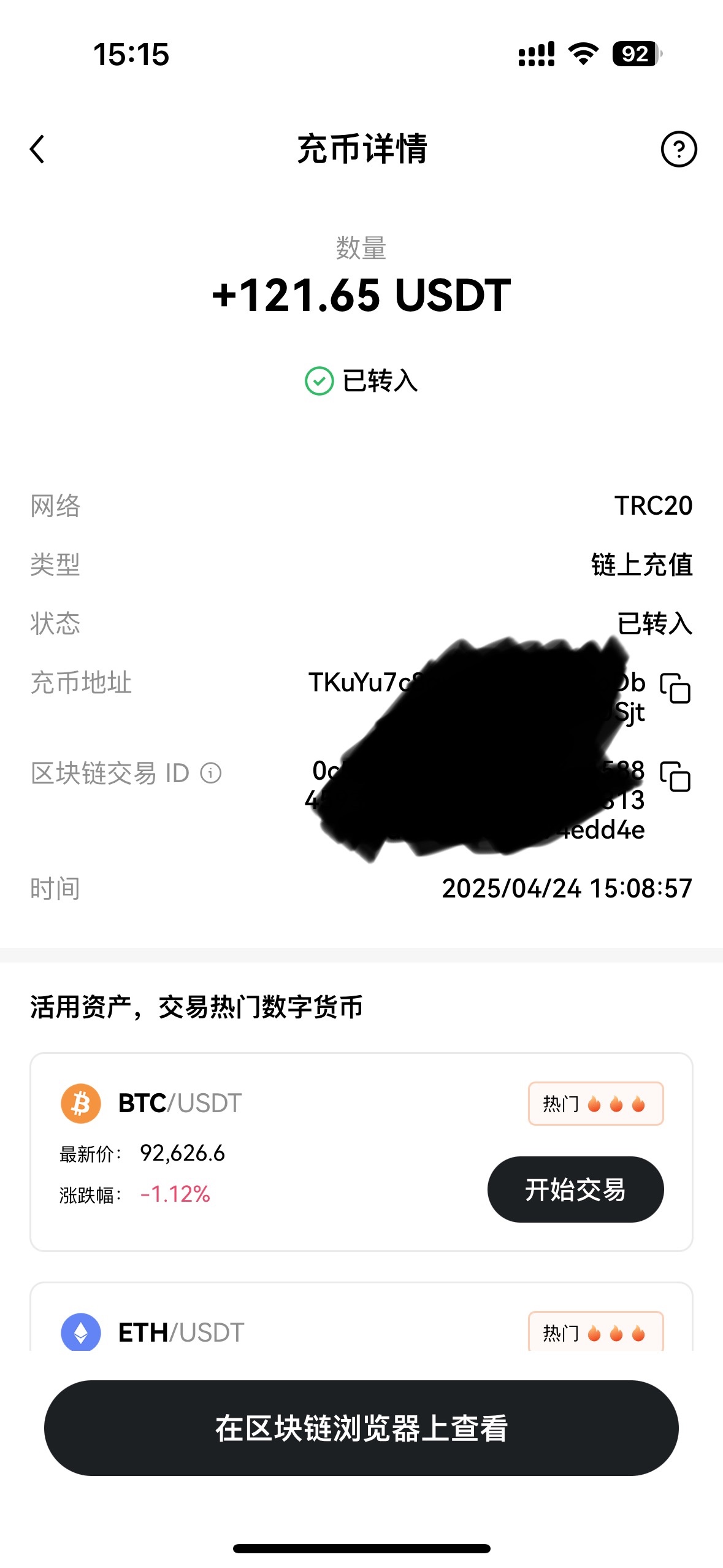Copy the 区块链交易 ID
This screenshot has height=1568, width=723.
pyautogui.click(x=675, y=776)
